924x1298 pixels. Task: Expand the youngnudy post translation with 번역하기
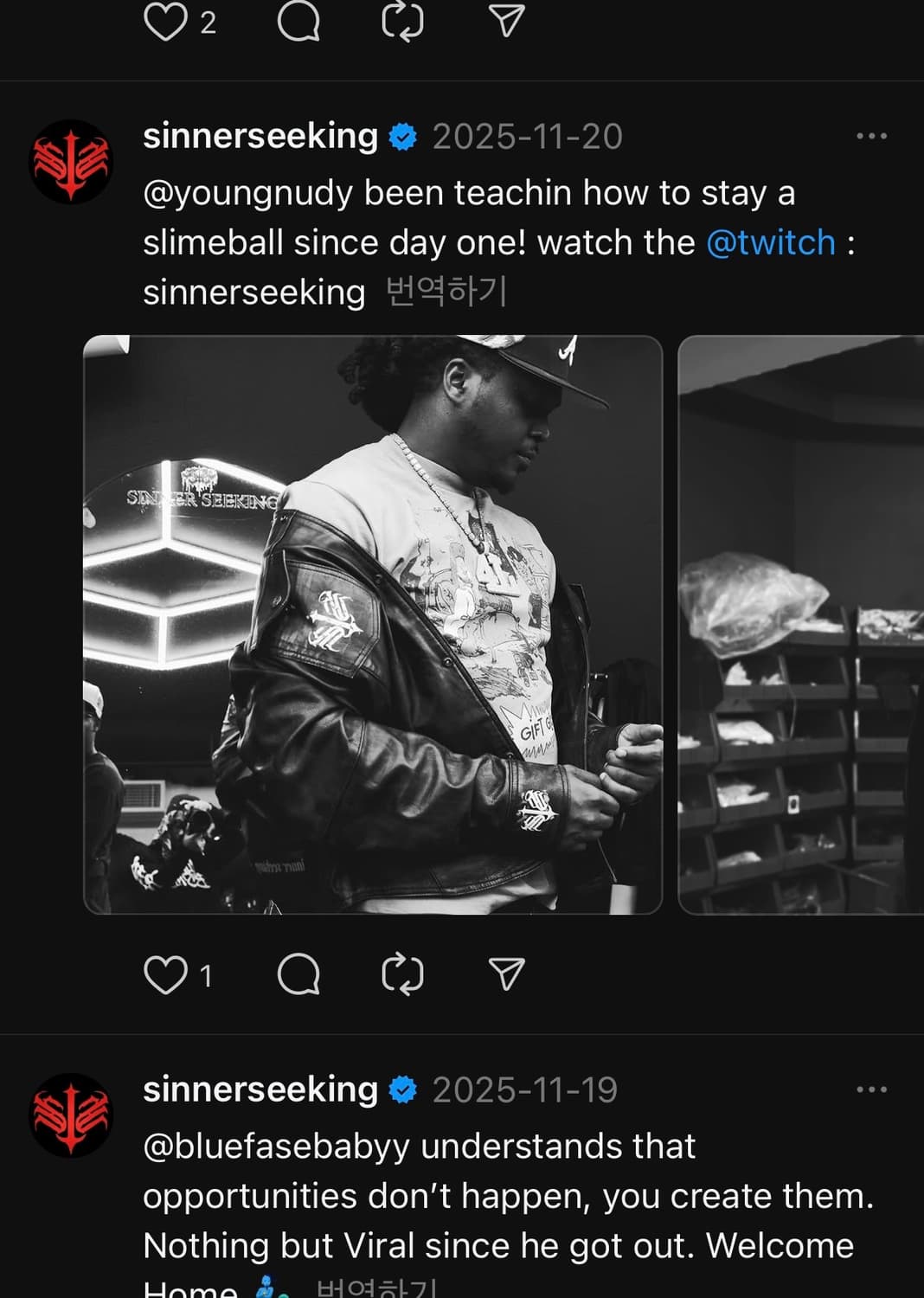[x=447, y=292]
